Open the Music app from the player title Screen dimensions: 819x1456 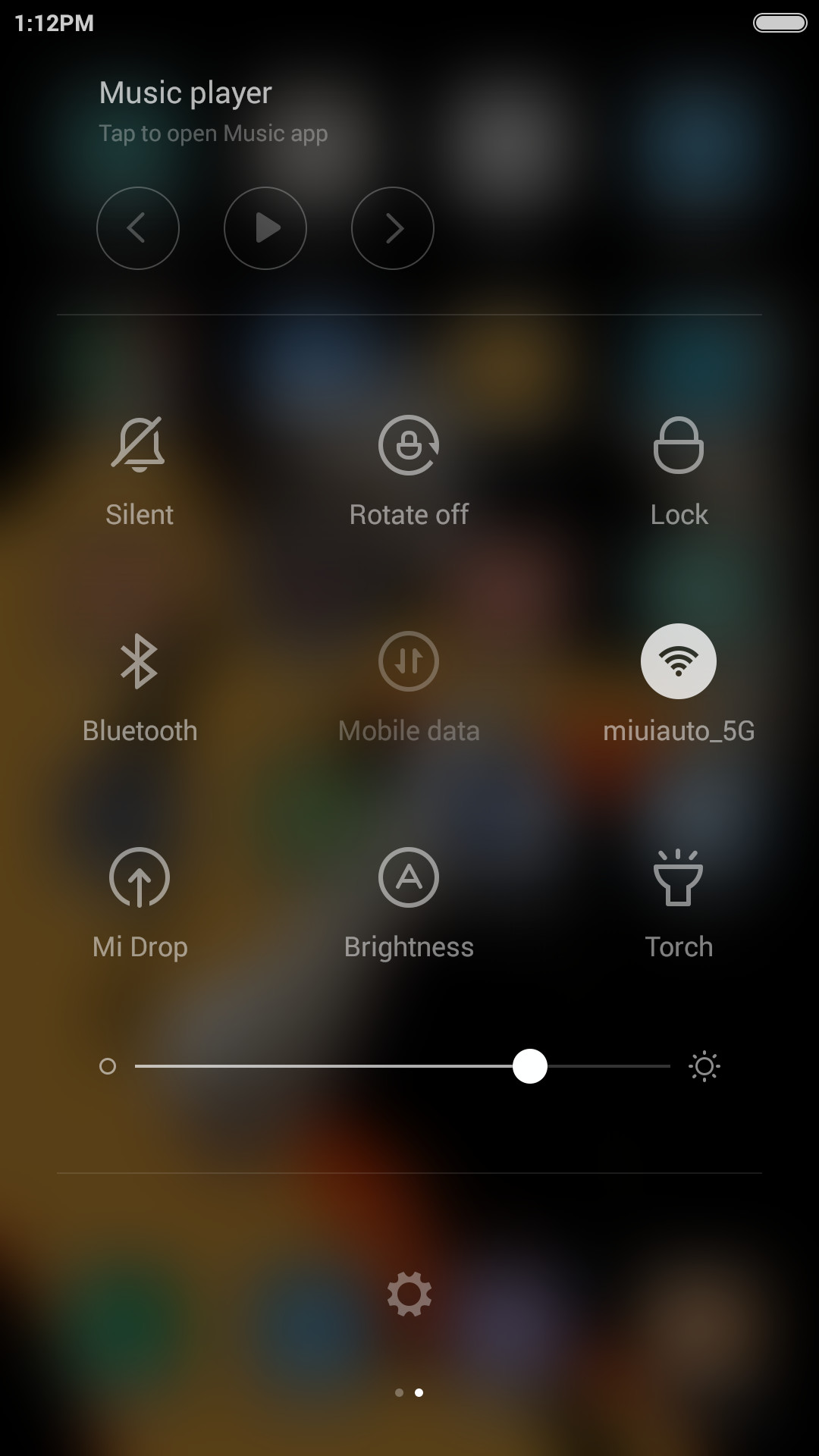pos(186,93)
